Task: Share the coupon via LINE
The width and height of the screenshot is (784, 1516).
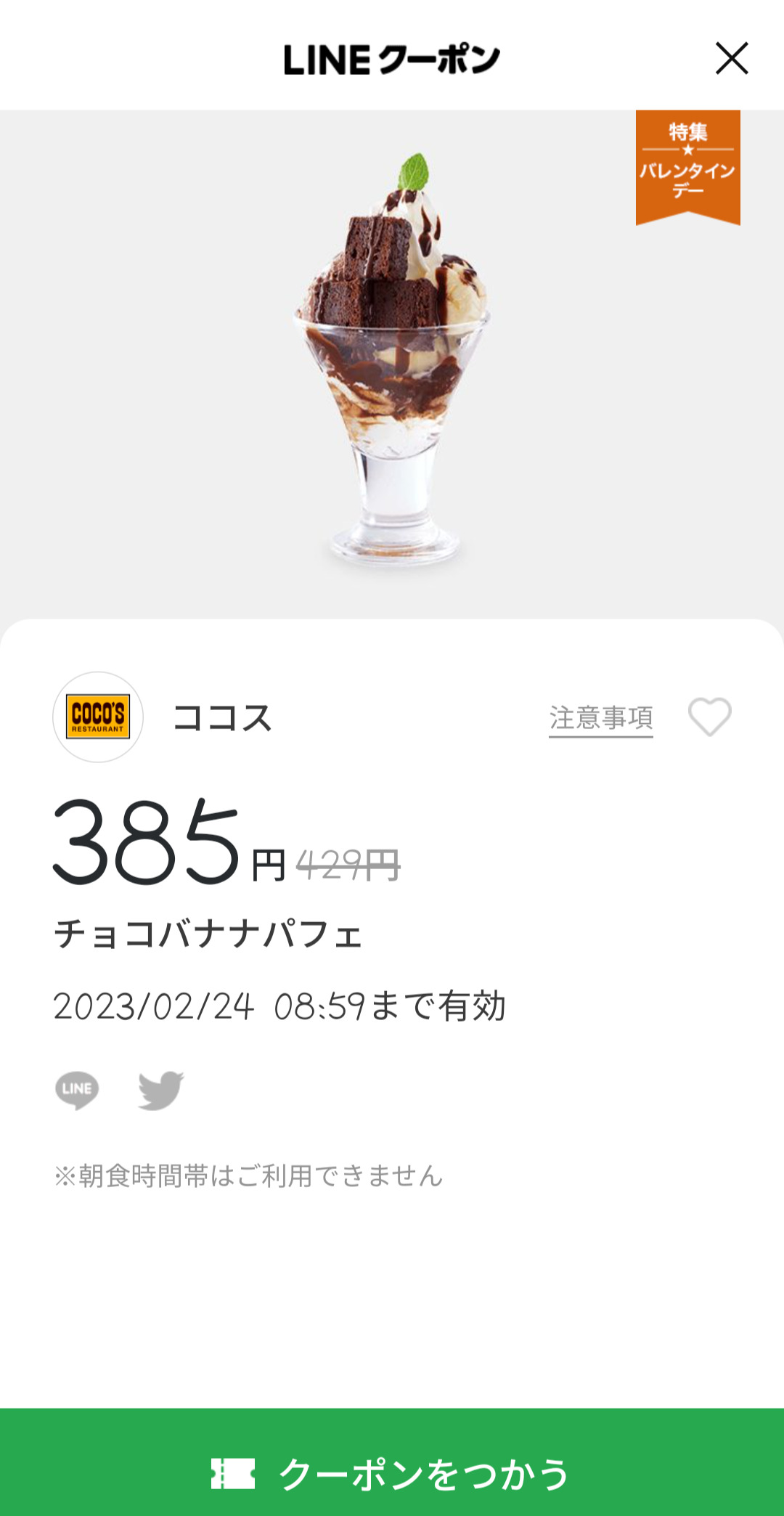Action: pos(77,1090)
